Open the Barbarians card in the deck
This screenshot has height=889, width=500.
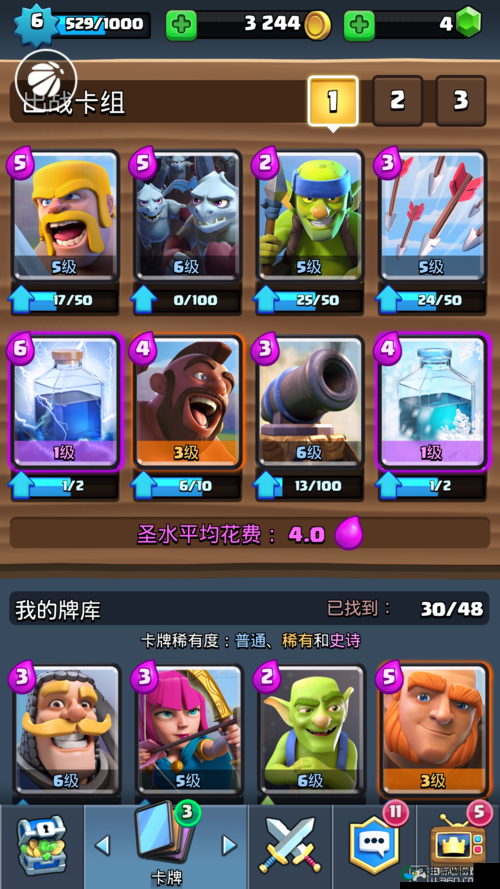65,216
